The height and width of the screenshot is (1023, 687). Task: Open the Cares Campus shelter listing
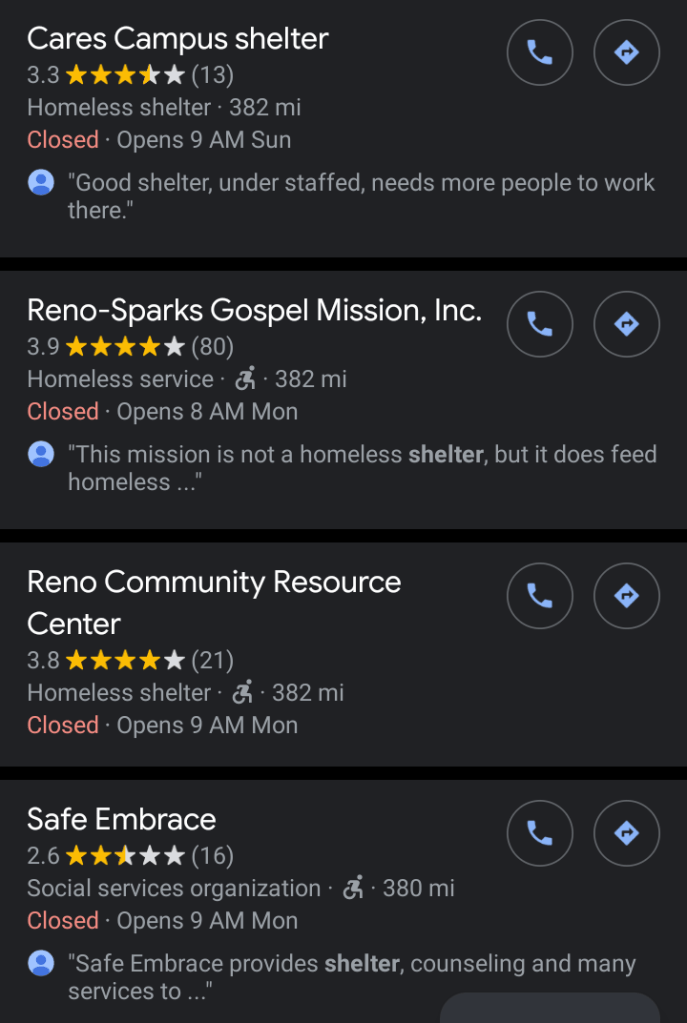[x=178, y=39]
